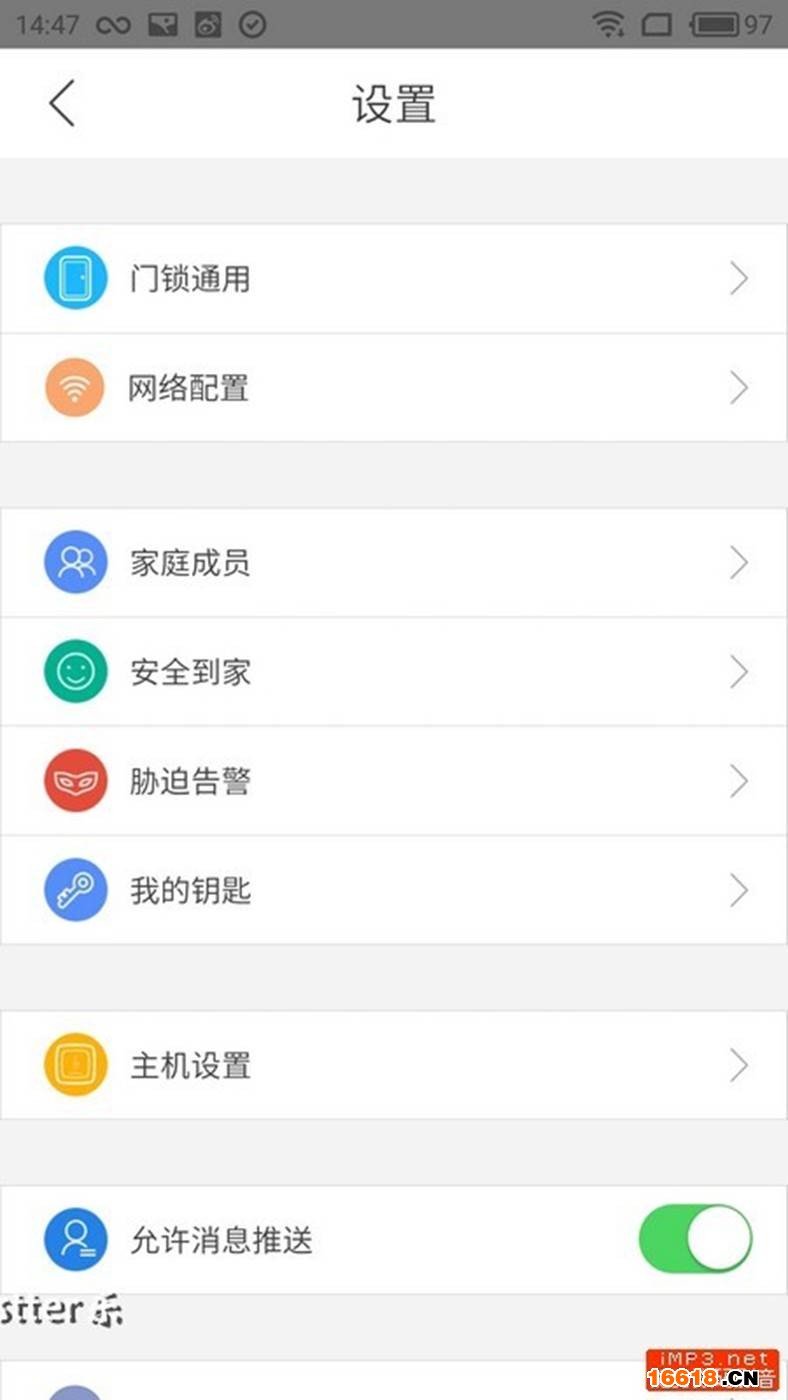Open 网络配置 settings

[393, 388]
